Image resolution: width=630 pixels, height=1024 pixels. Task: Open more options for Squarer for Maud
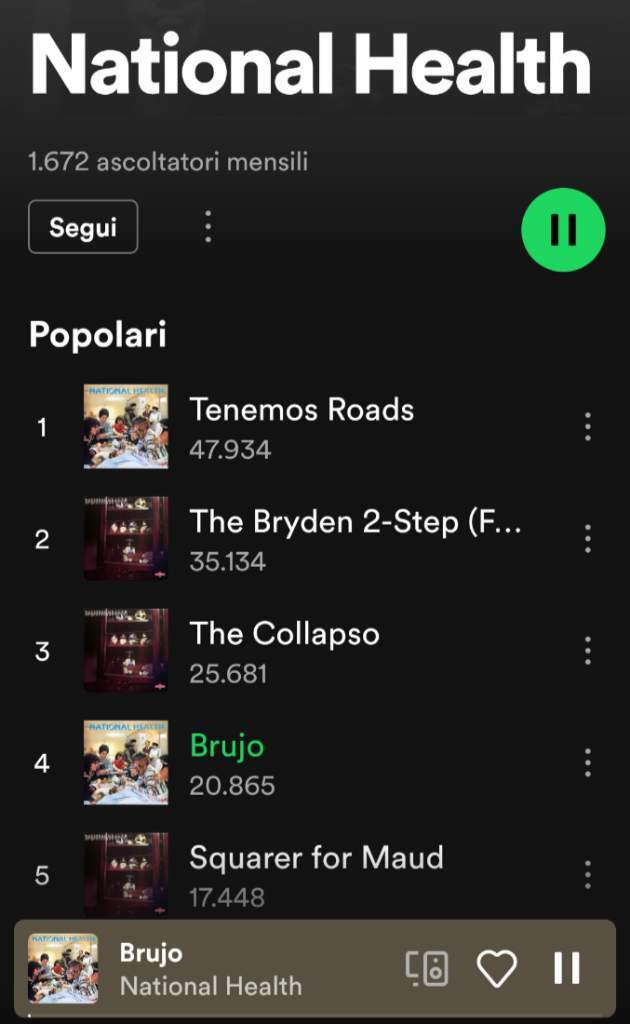pos(587,875)
